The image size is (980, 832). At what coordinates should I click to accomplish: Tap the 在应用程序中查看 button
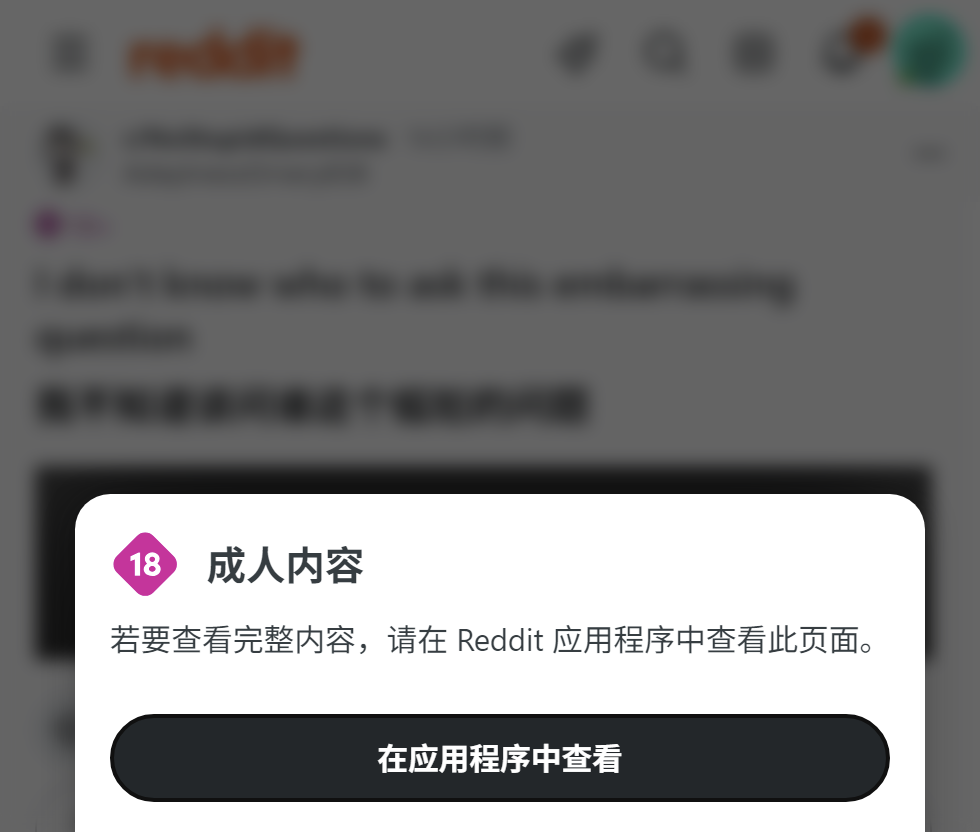pos(499,758)
